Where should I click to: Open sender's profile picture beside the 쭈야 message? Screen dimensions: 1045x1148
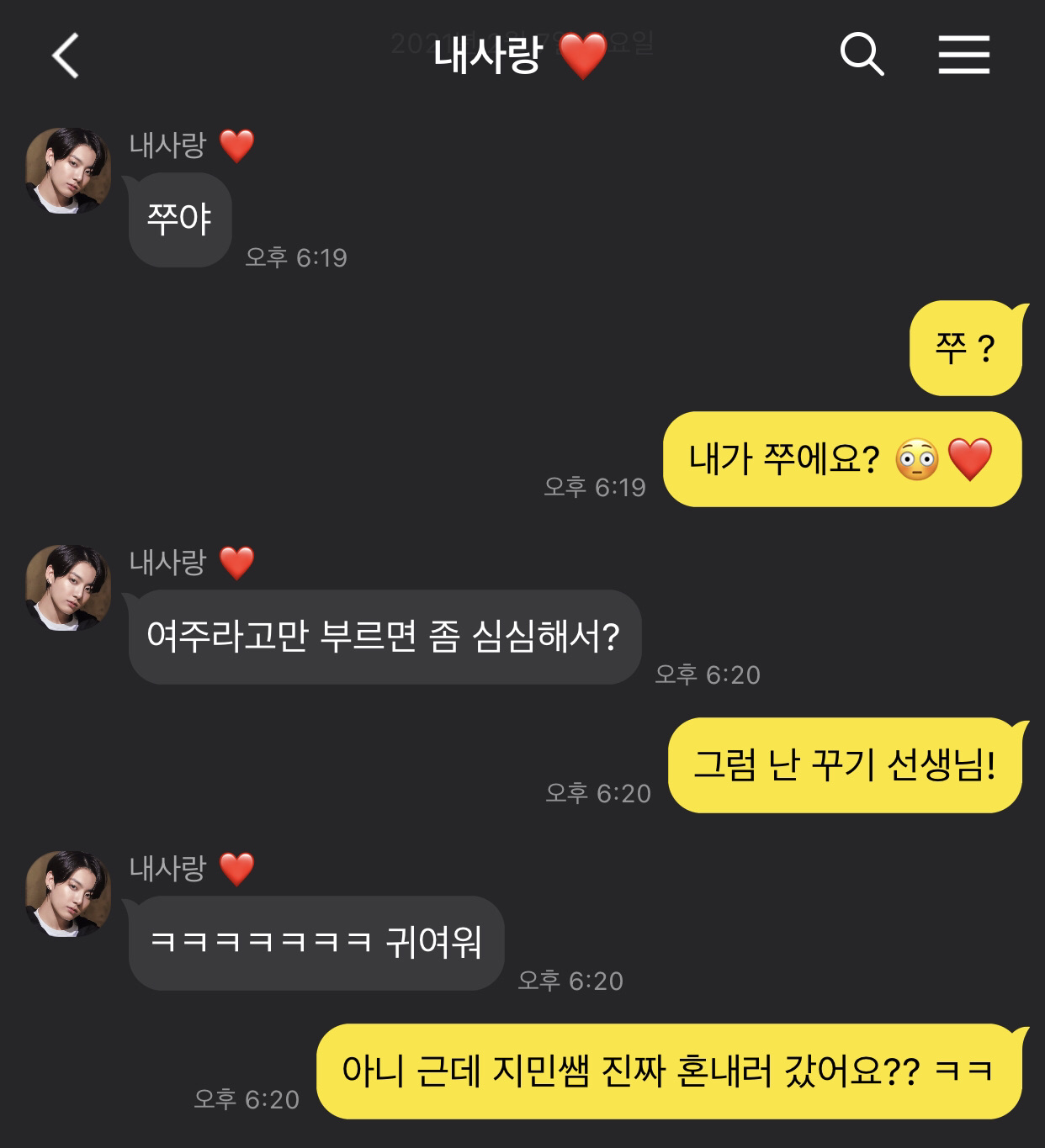coord(68,171)
